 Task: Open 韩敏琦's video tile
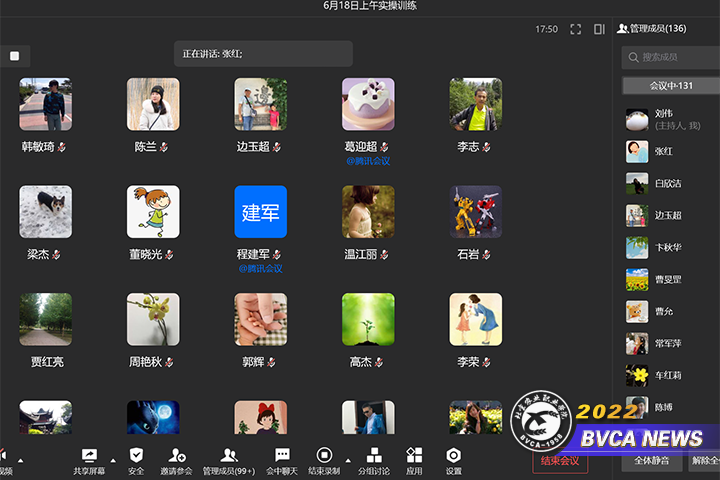(x=45, y=105)
